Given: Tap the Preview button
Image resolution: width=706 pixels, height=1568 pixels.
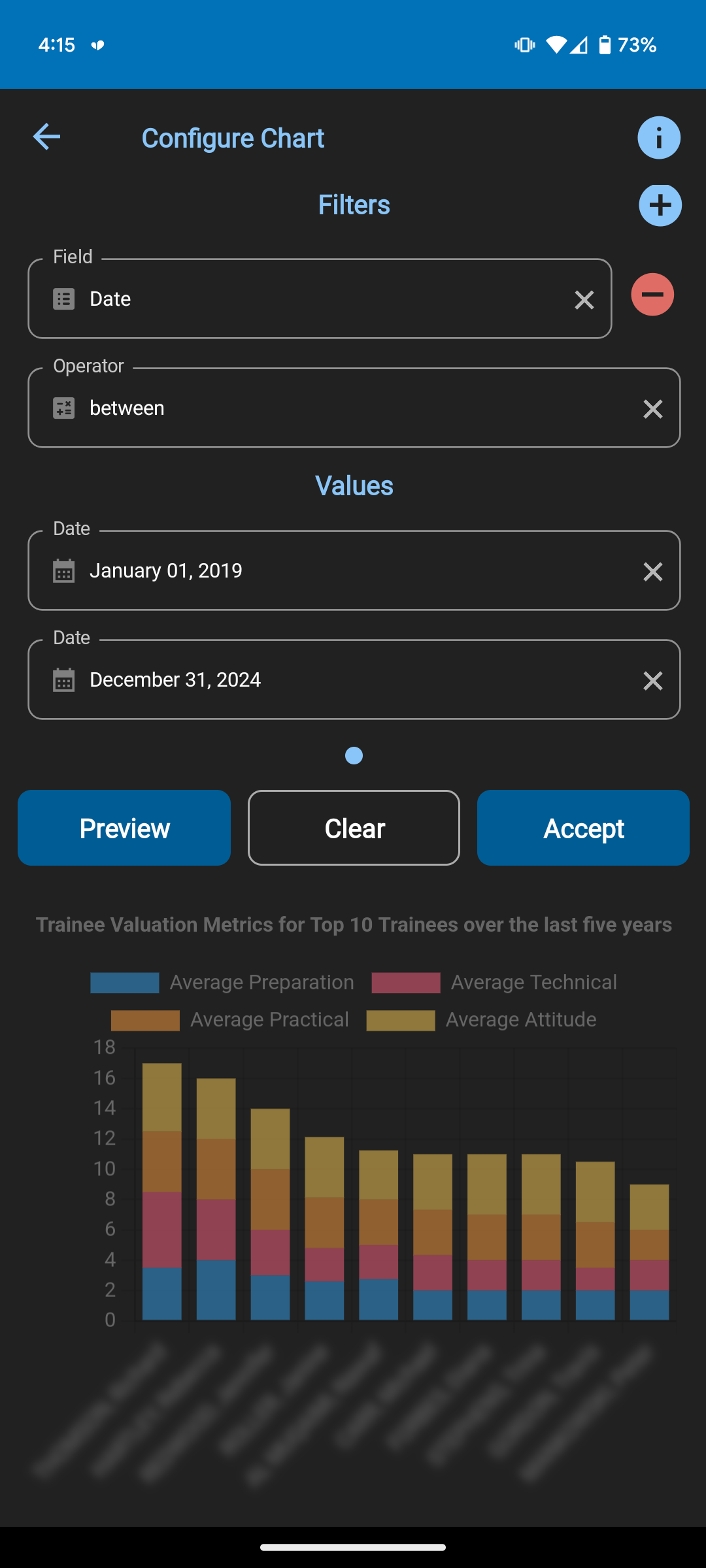Looking at the screenshot, I should [x=124, y=828].
